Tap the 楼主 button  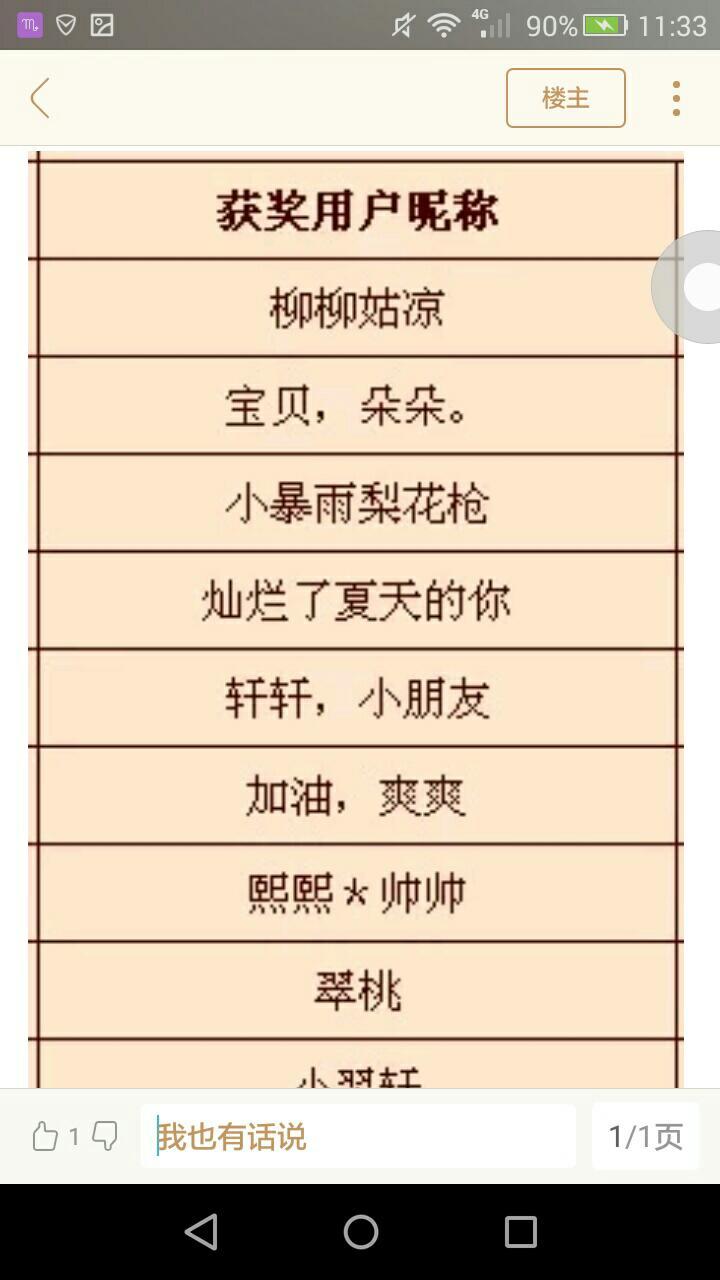tap(565, 98)
